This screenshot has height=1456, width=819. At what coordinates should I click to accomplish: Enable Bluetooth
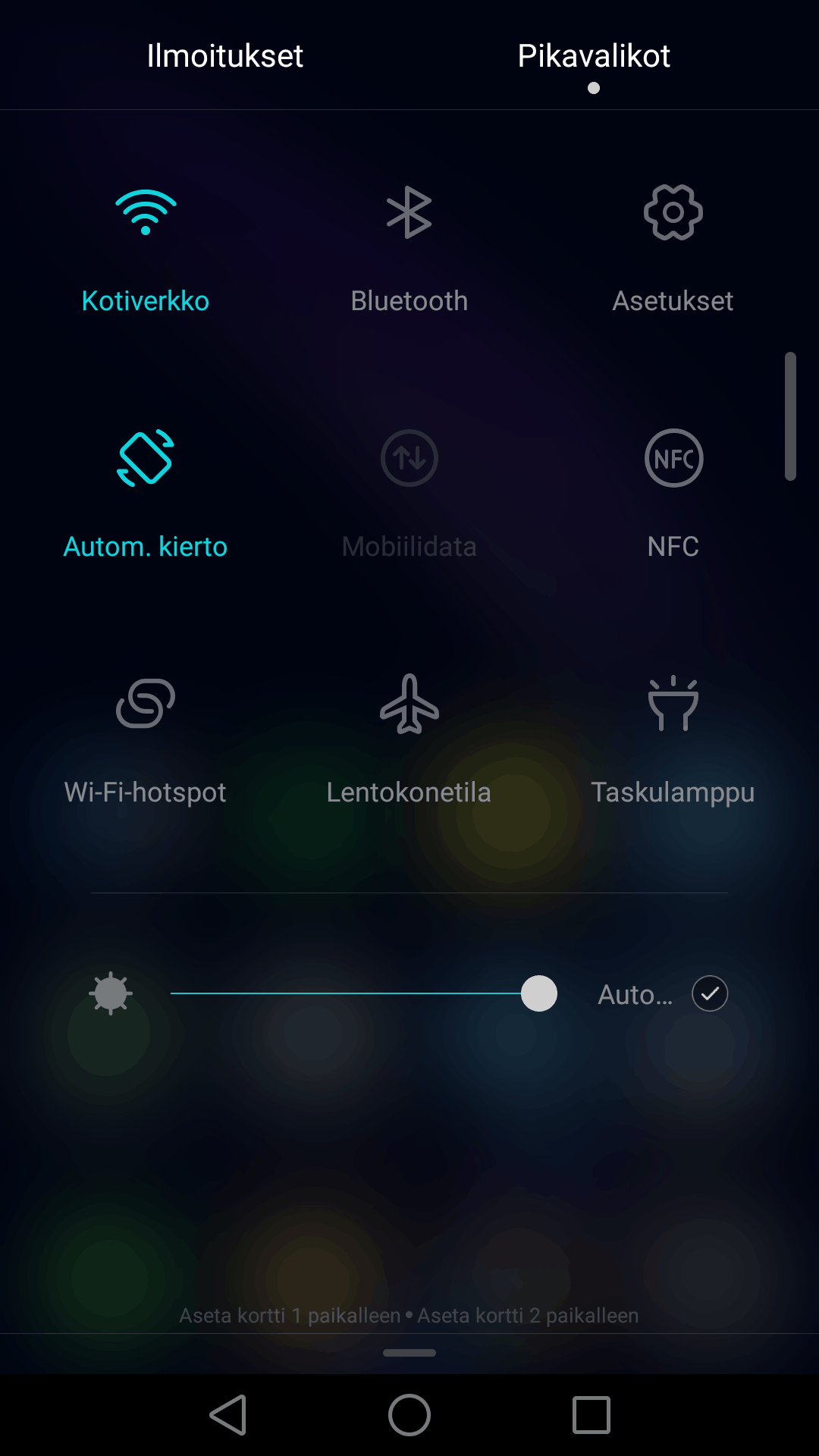click(x=409, y=214)
